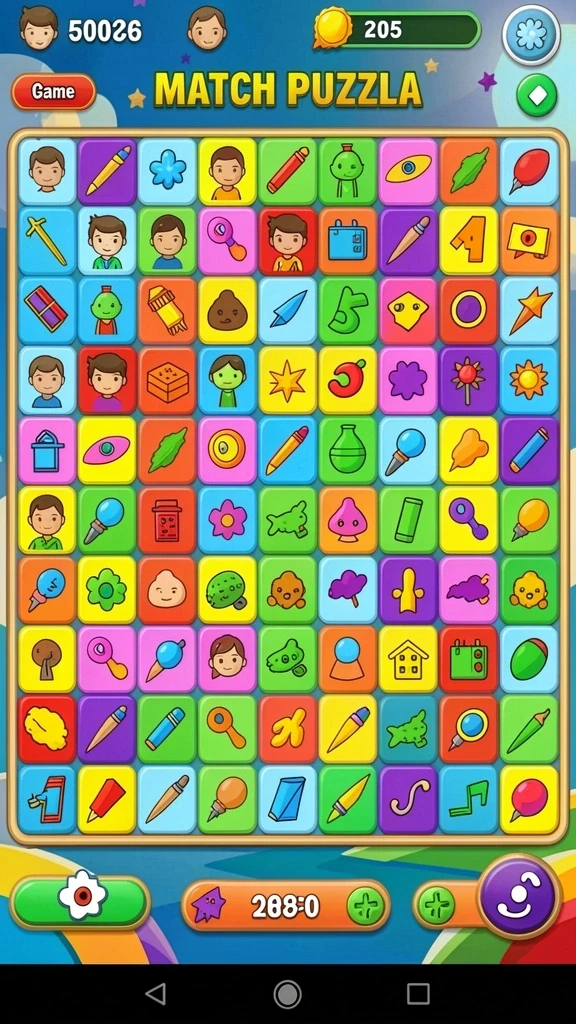Viewport: 576px width, 1024px height.
Task: Tap the plus button beside the purple smiley
Action: [436, 906]
